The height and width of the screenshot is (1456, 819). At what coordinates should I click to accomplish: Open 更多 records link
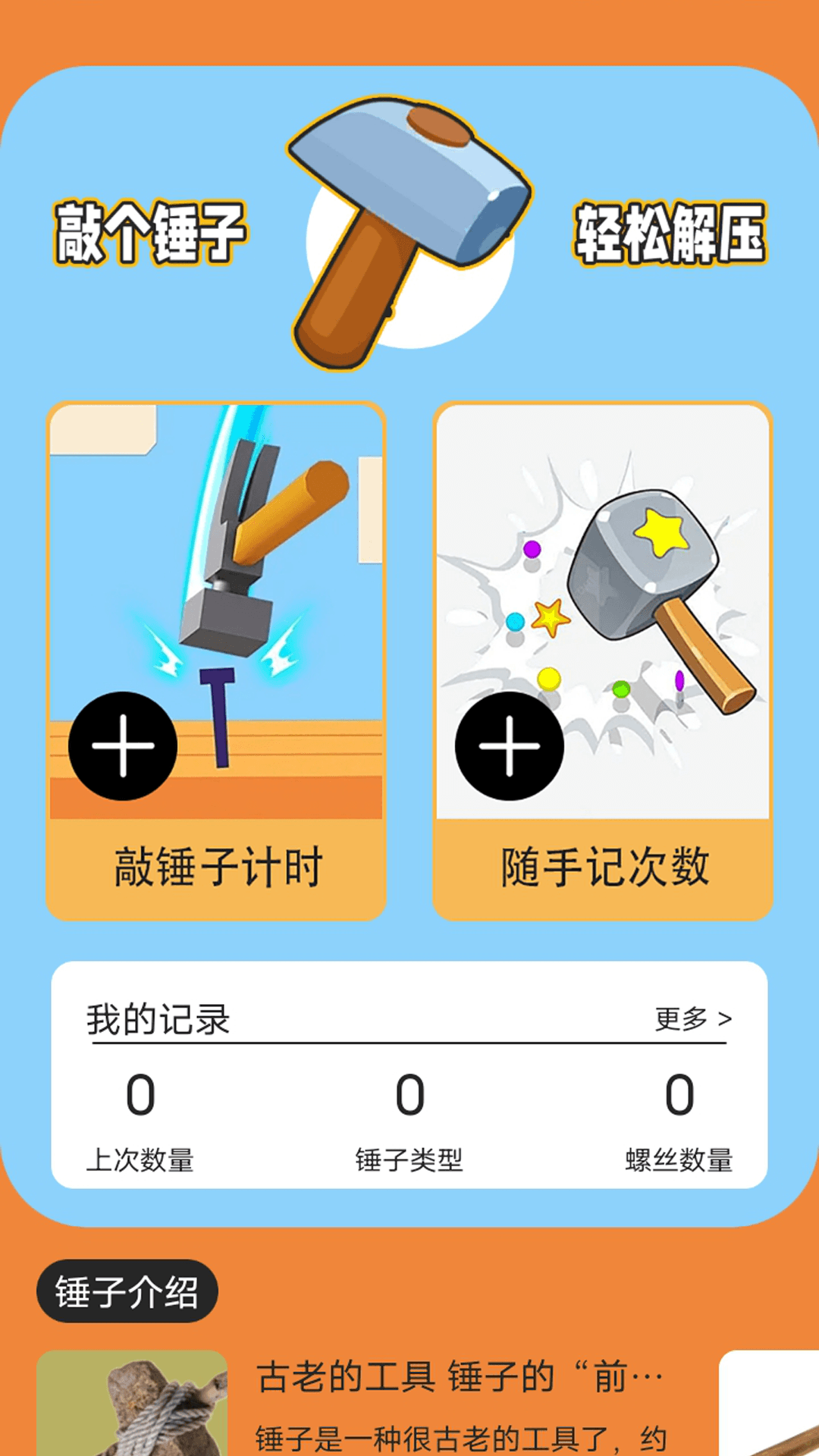692,1018
